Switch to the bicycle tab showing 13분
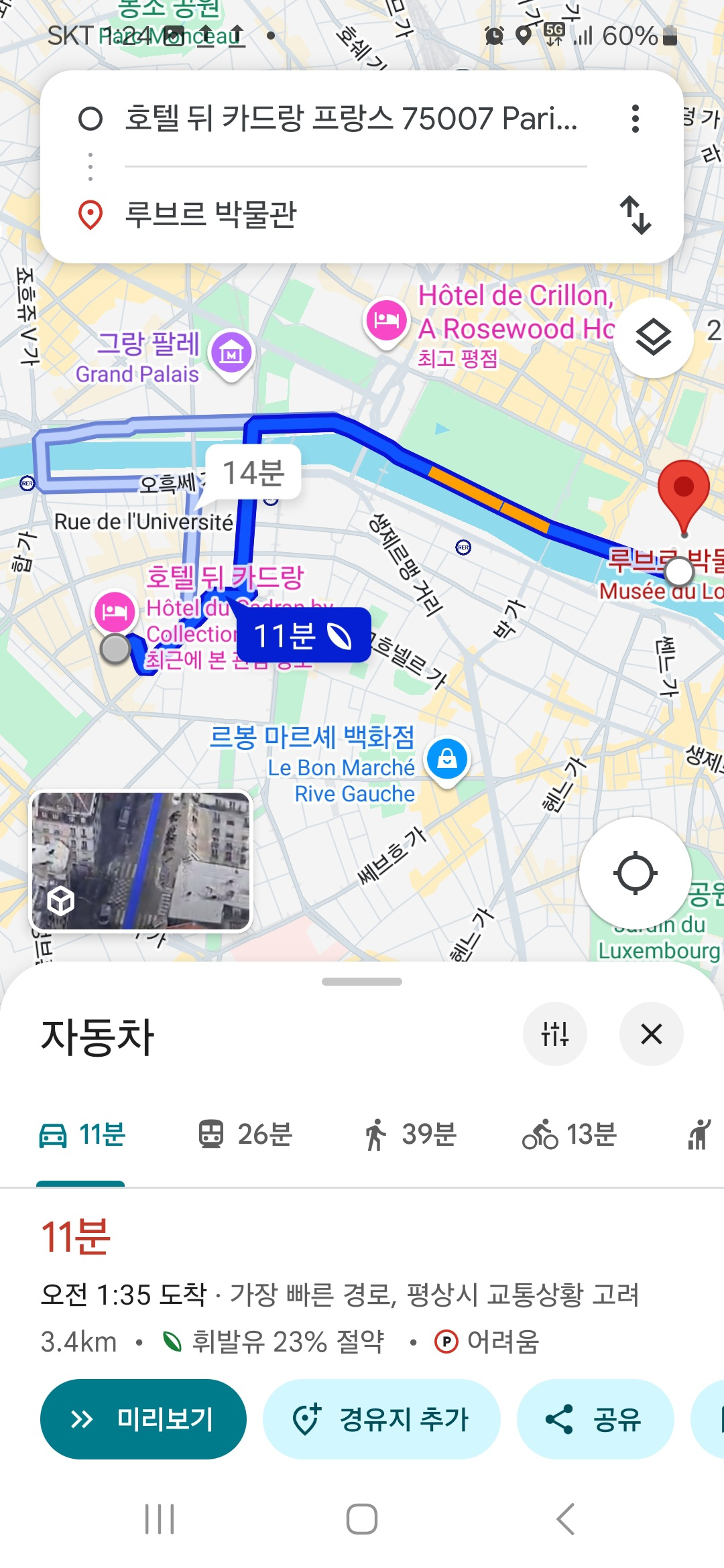The height and width of the screenshot is (1568, 724). pyautogui.click(x=570, y=1134)
